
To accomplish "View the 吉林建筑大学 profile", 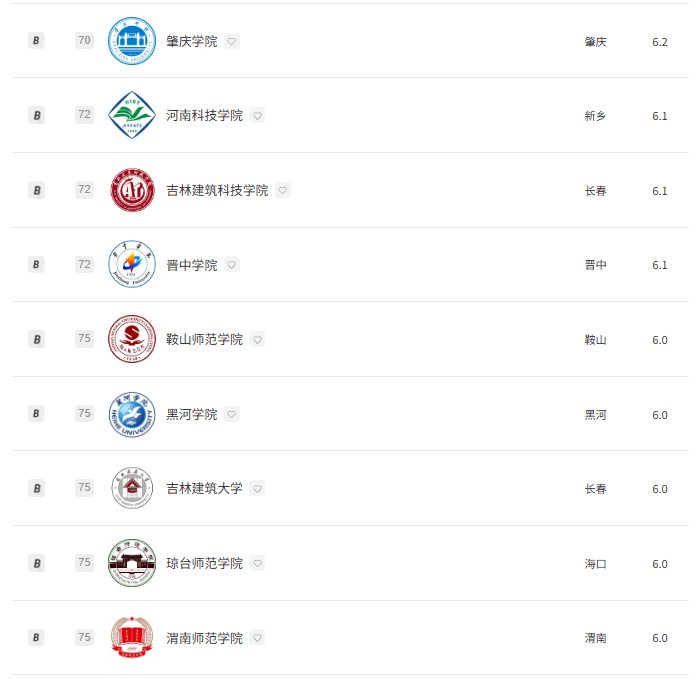I will [204, 489].
